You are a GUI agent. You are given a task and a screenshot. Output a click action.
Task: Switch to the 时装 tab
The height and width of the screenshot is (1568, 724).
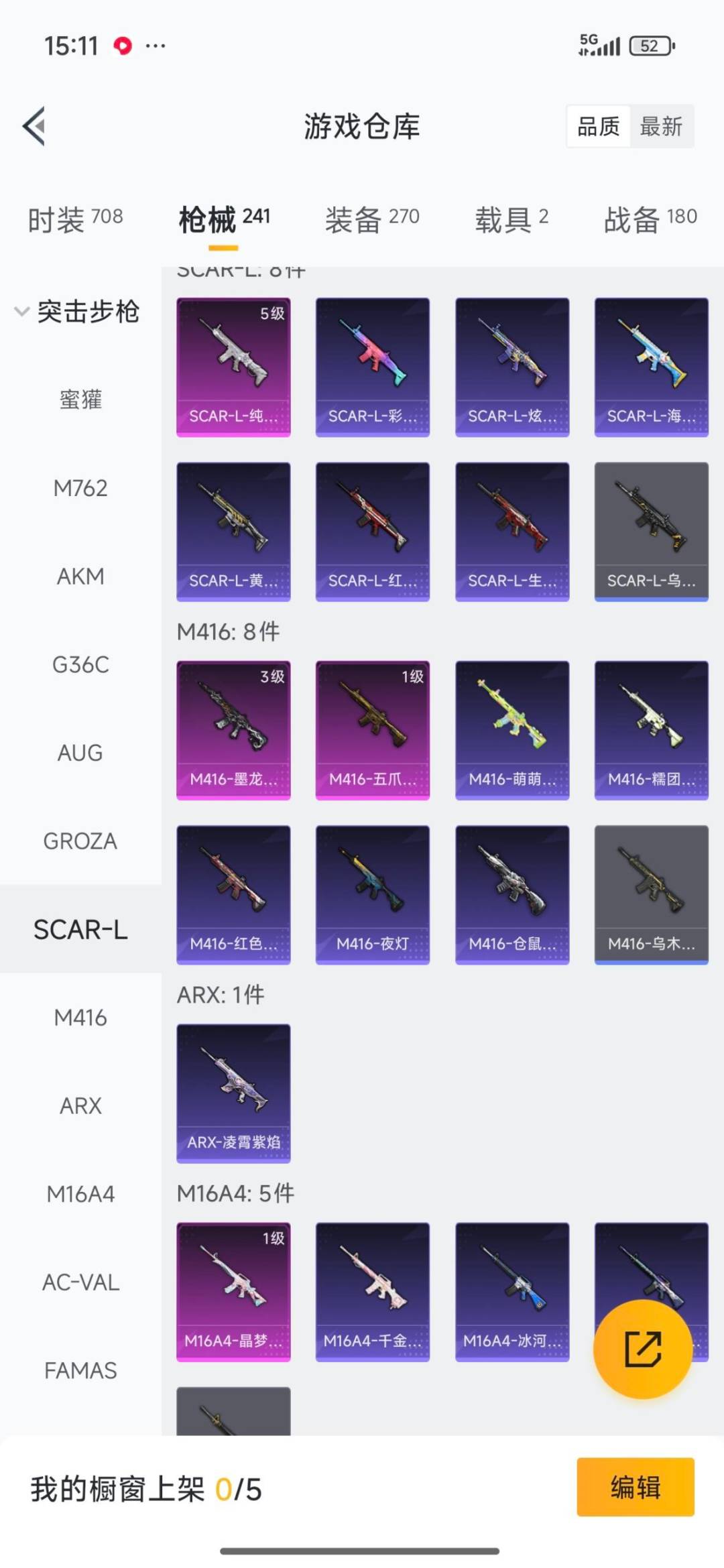75,219
